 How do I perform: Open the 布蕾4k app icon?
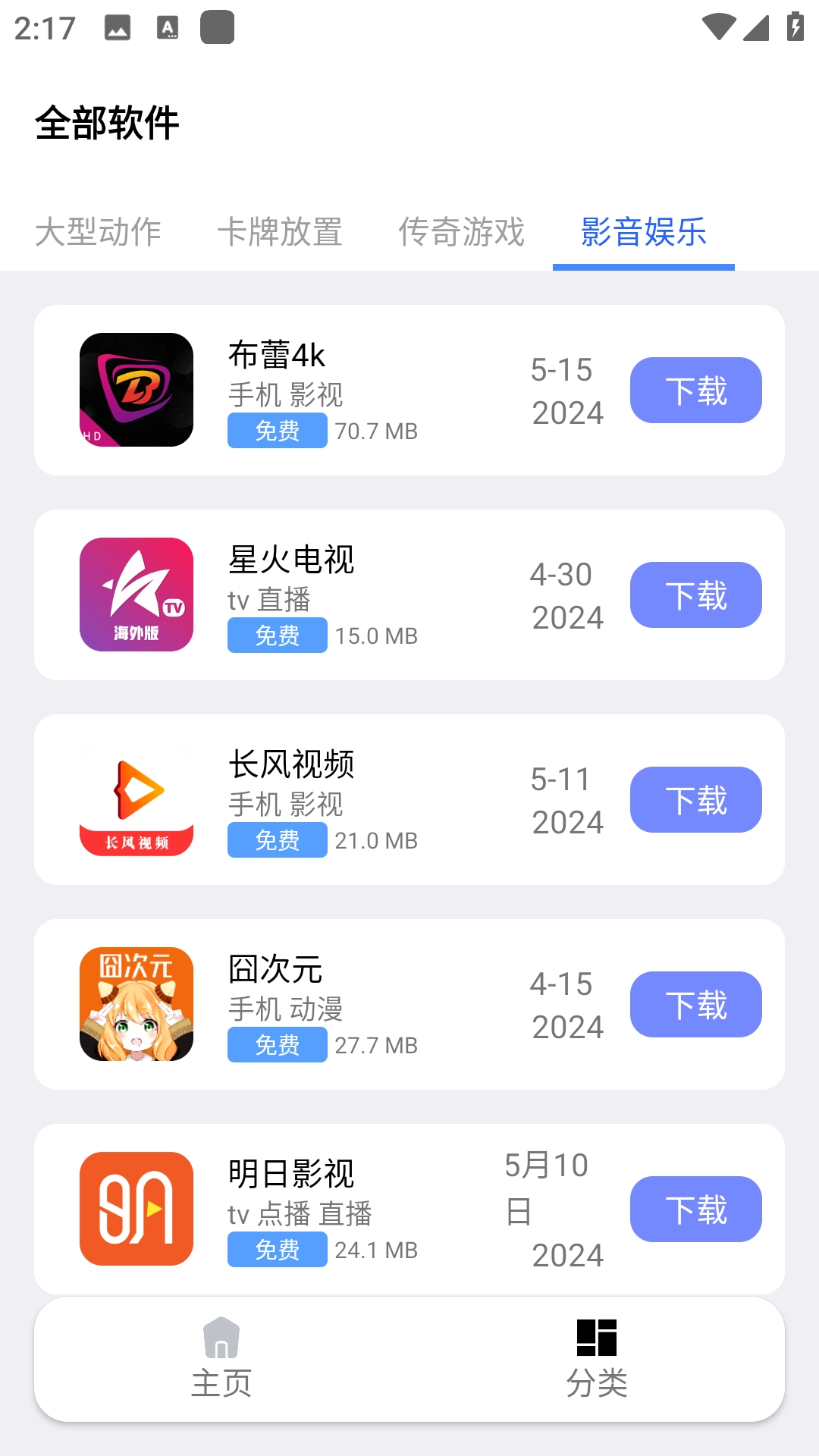pyautogui.click(x=136, y=390)
